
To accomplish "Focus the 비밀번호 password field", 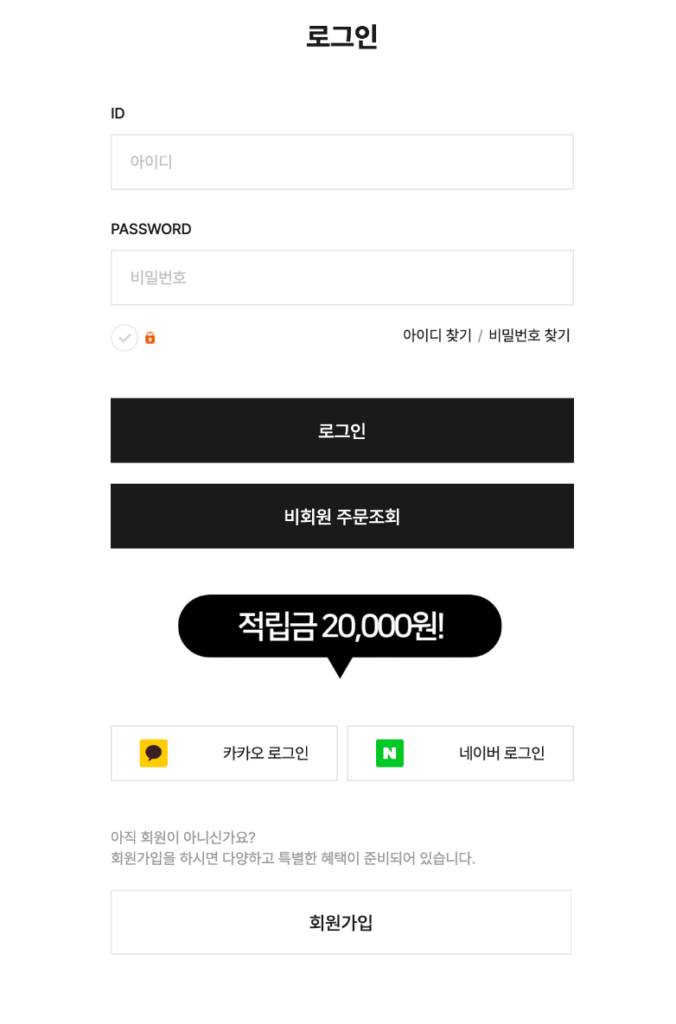I will coord(341,277).
